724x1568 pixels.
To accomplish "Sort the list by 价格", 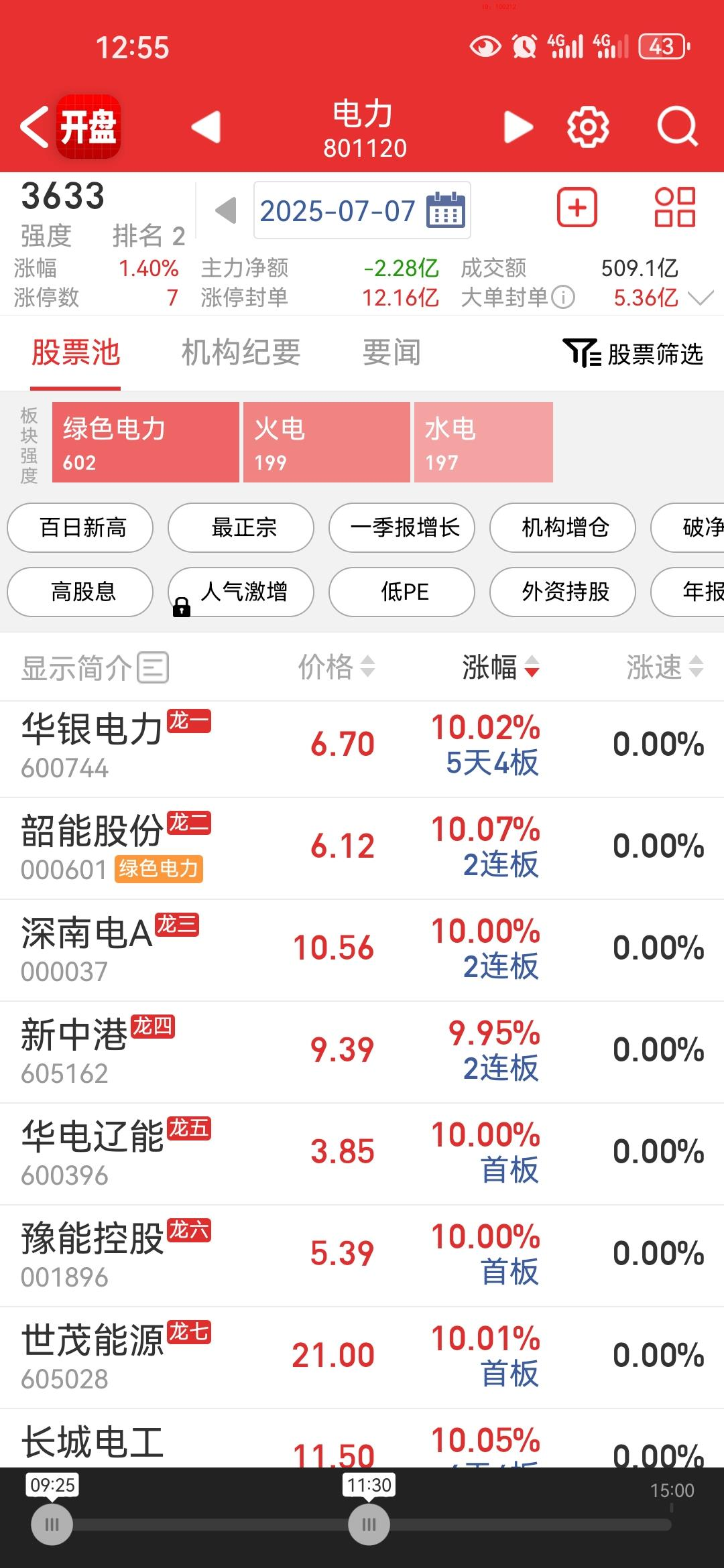I will point(336,667).
